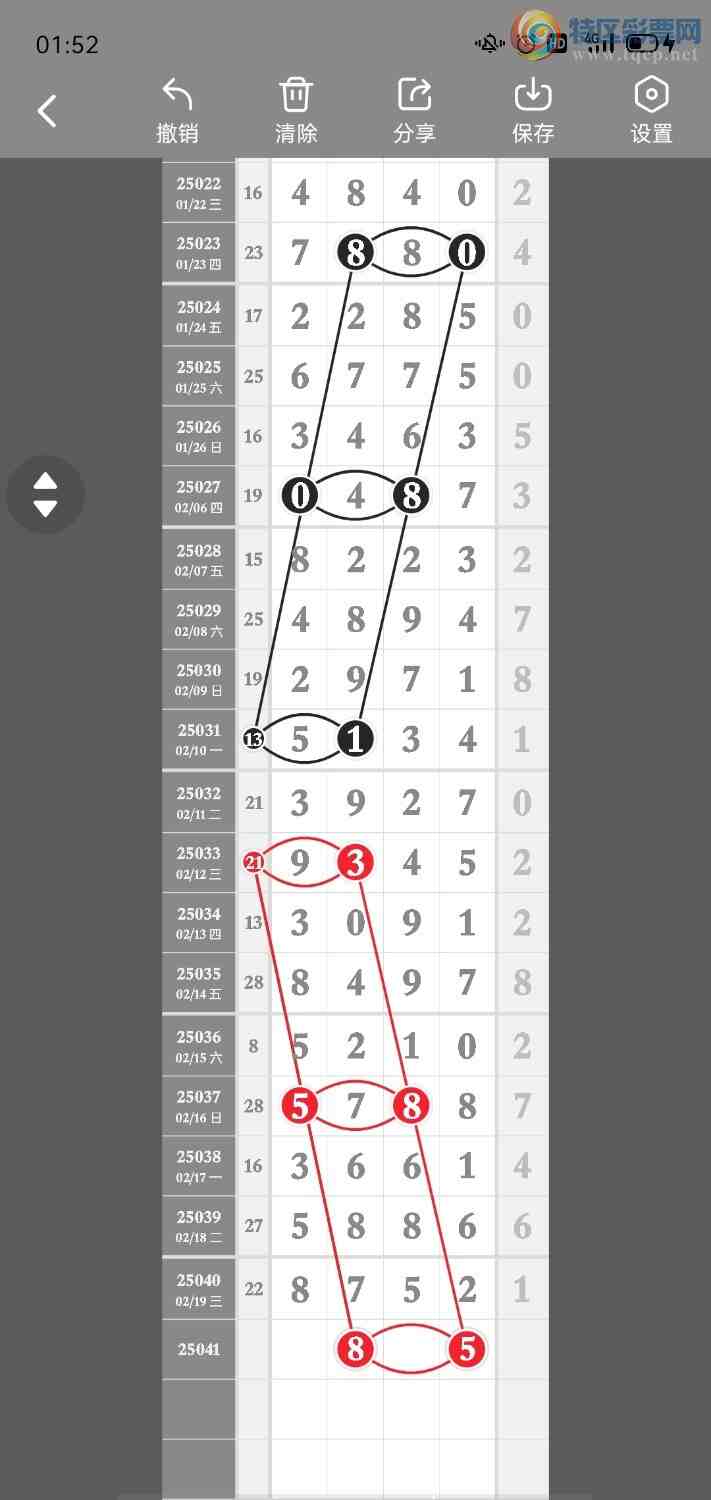Viewport: 711px width, 1500px height.
Task: Clear all markings with 清除
Action: [296, 111]
